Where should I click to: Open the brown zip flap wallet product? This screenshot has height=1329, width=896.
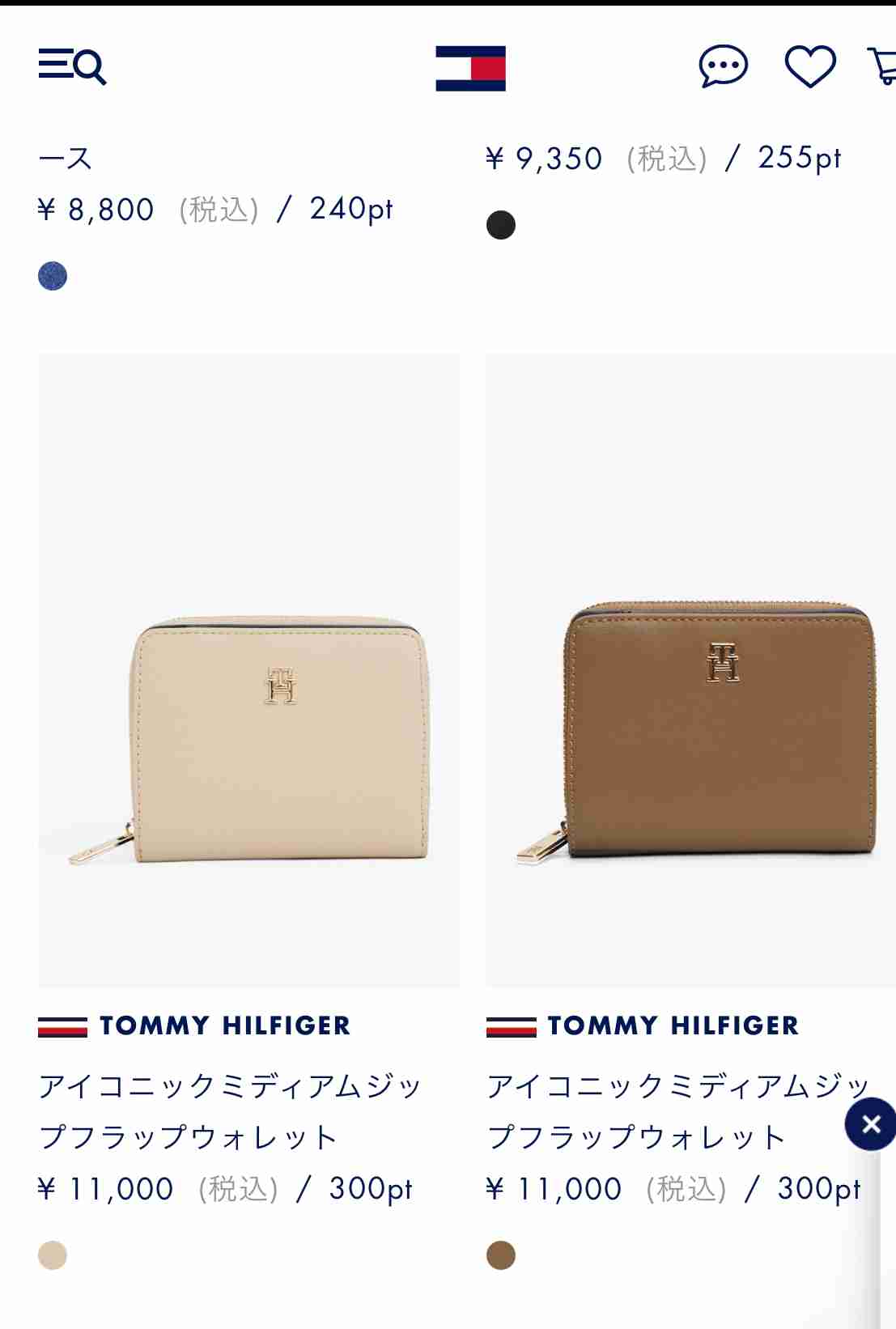coord(690,670)
